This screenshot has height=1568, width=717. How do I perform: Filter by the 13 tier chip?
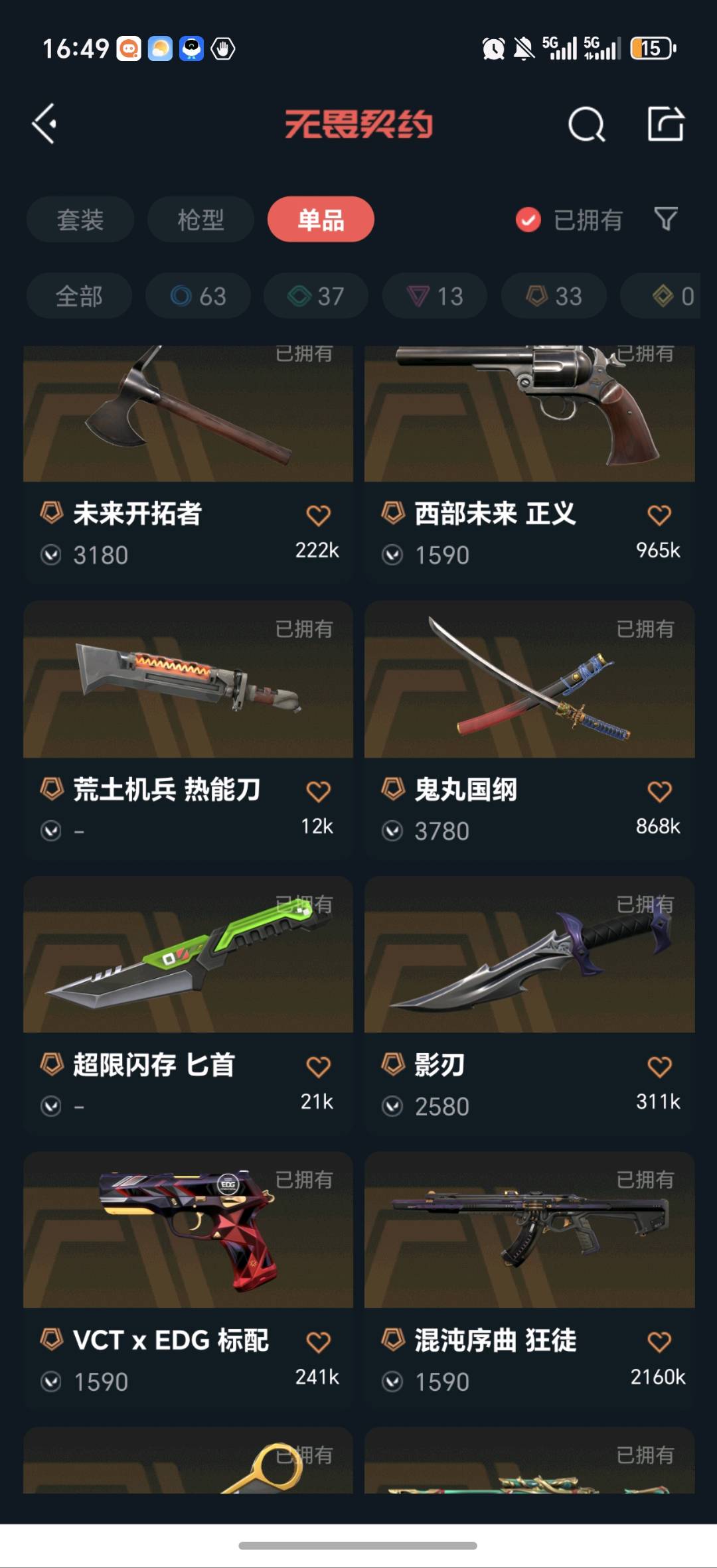pyautogui.click(x=434, y=296)
